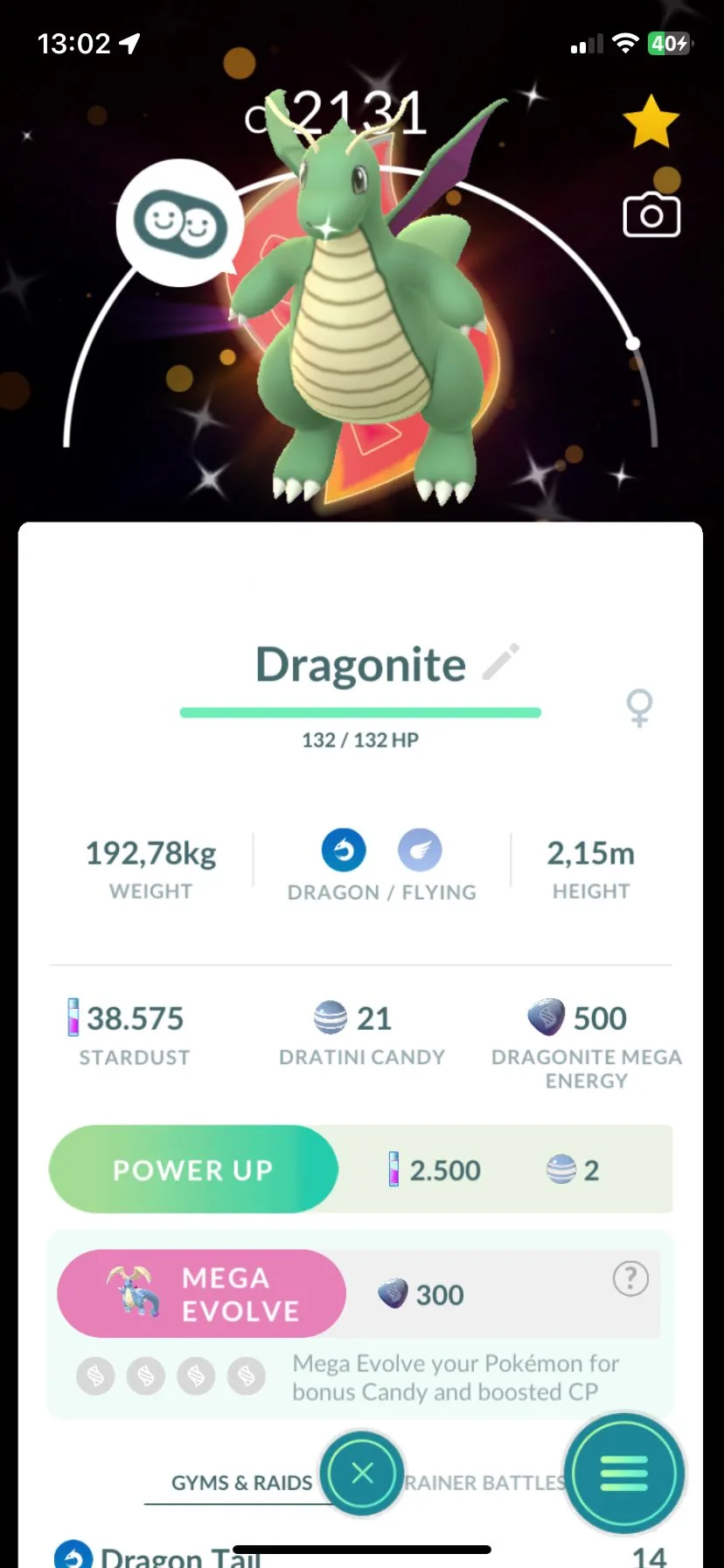This screenshot has height=1568, width=724.
Task: Close the Pokémon details screen
Action: coord(362,1473)
